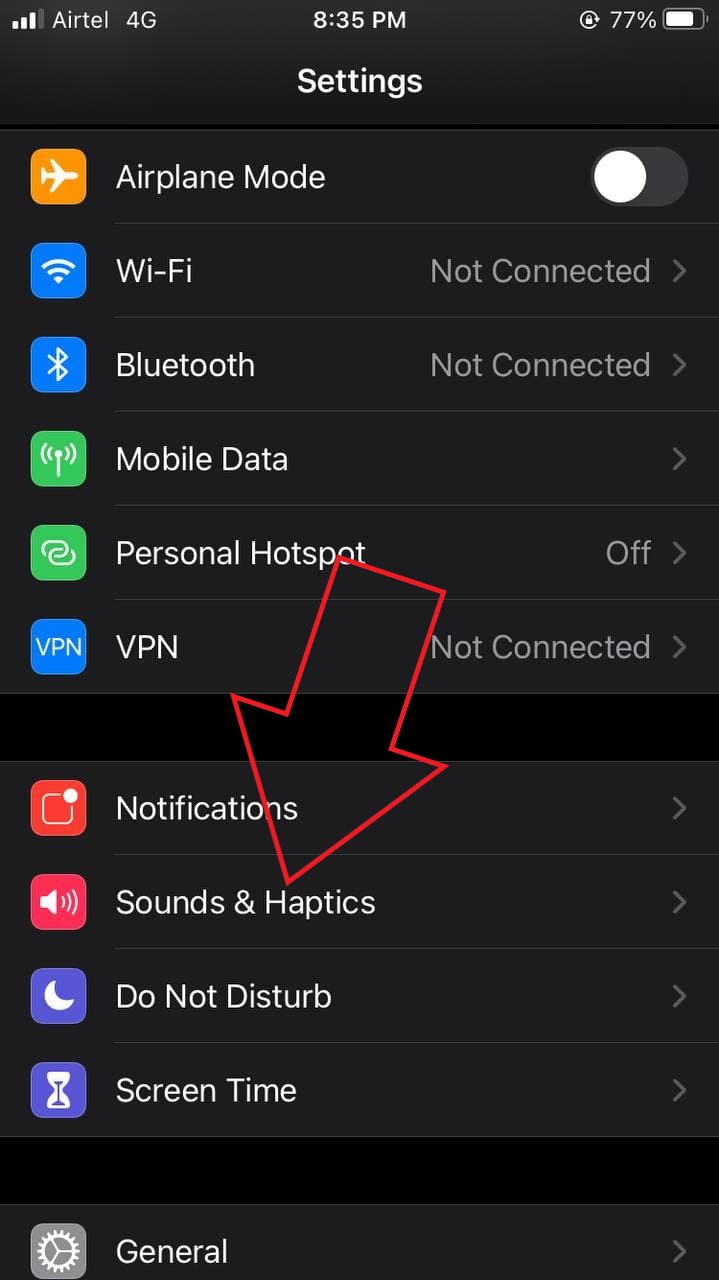Open Bluetooth settings
The height and width of the screenshot is (1280, 719).
point(359,365)
